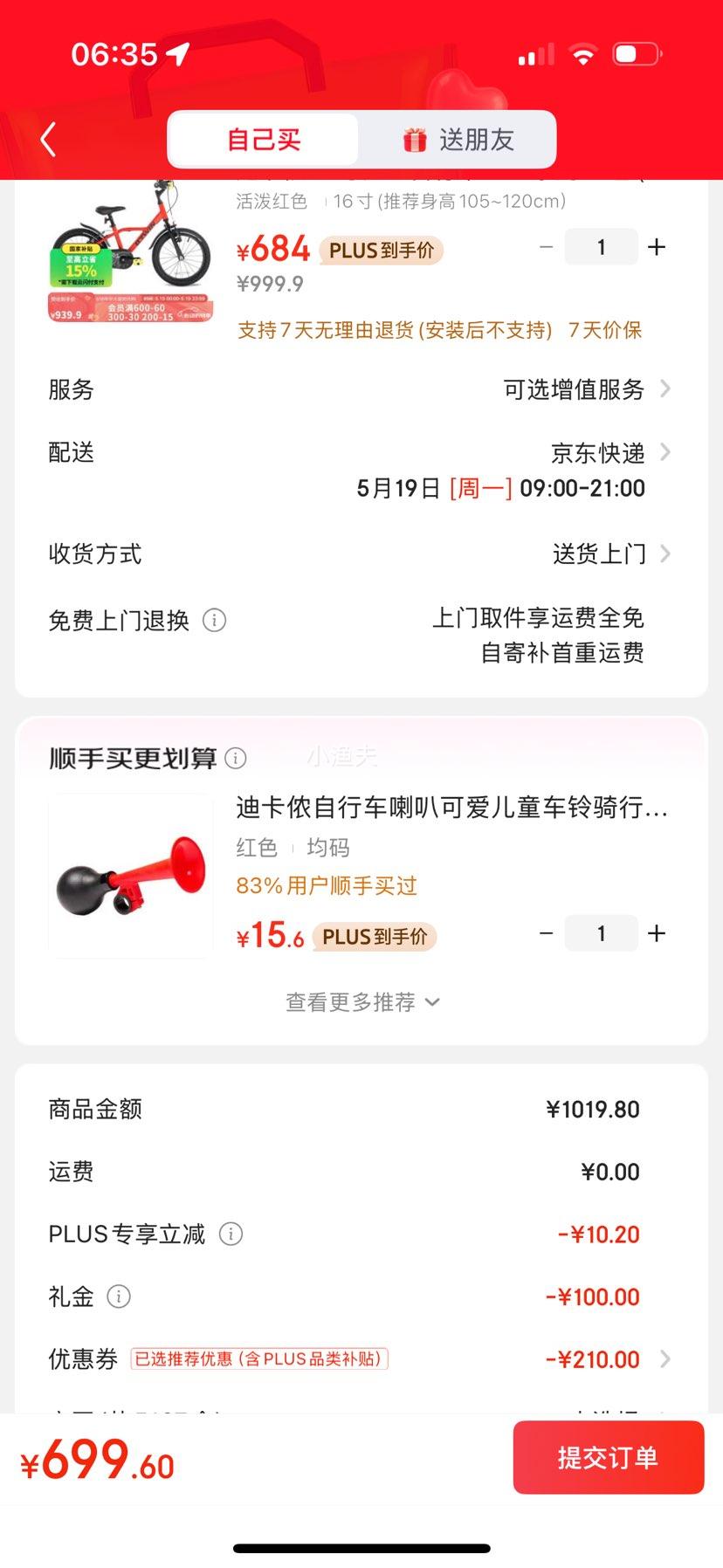Increase the ¥684 bicycle quantity

pyautogui.click(x=657, y=248)
